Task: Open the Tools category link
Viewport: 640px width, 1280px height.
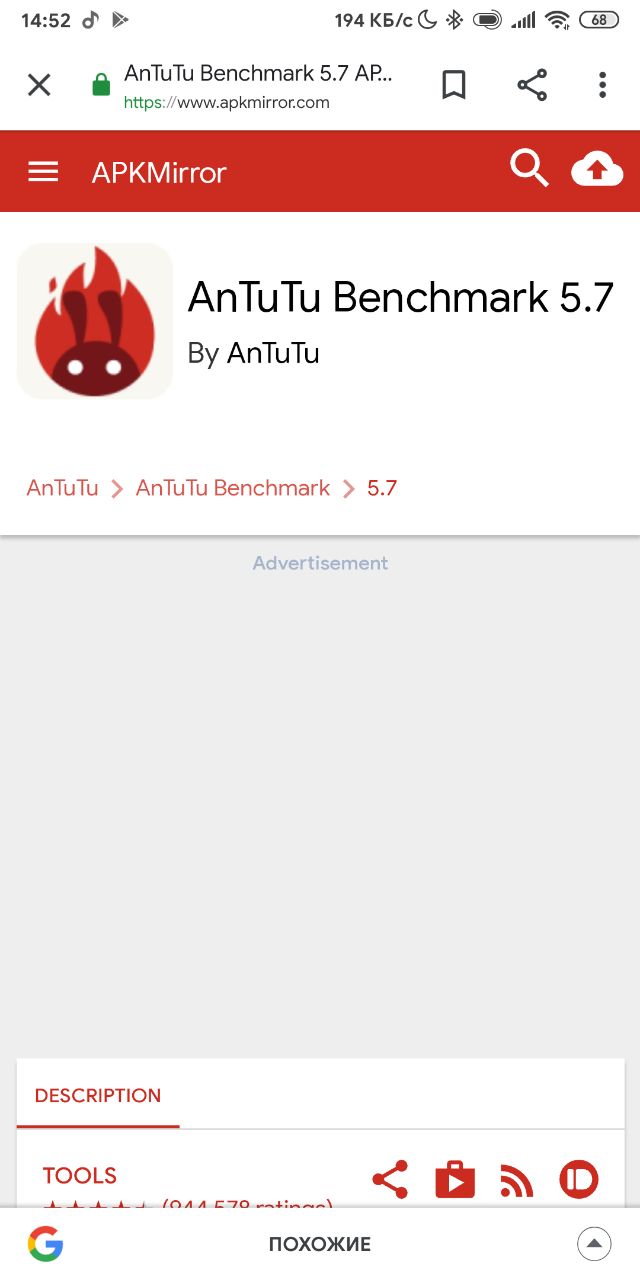Action: pos(80,1175)
